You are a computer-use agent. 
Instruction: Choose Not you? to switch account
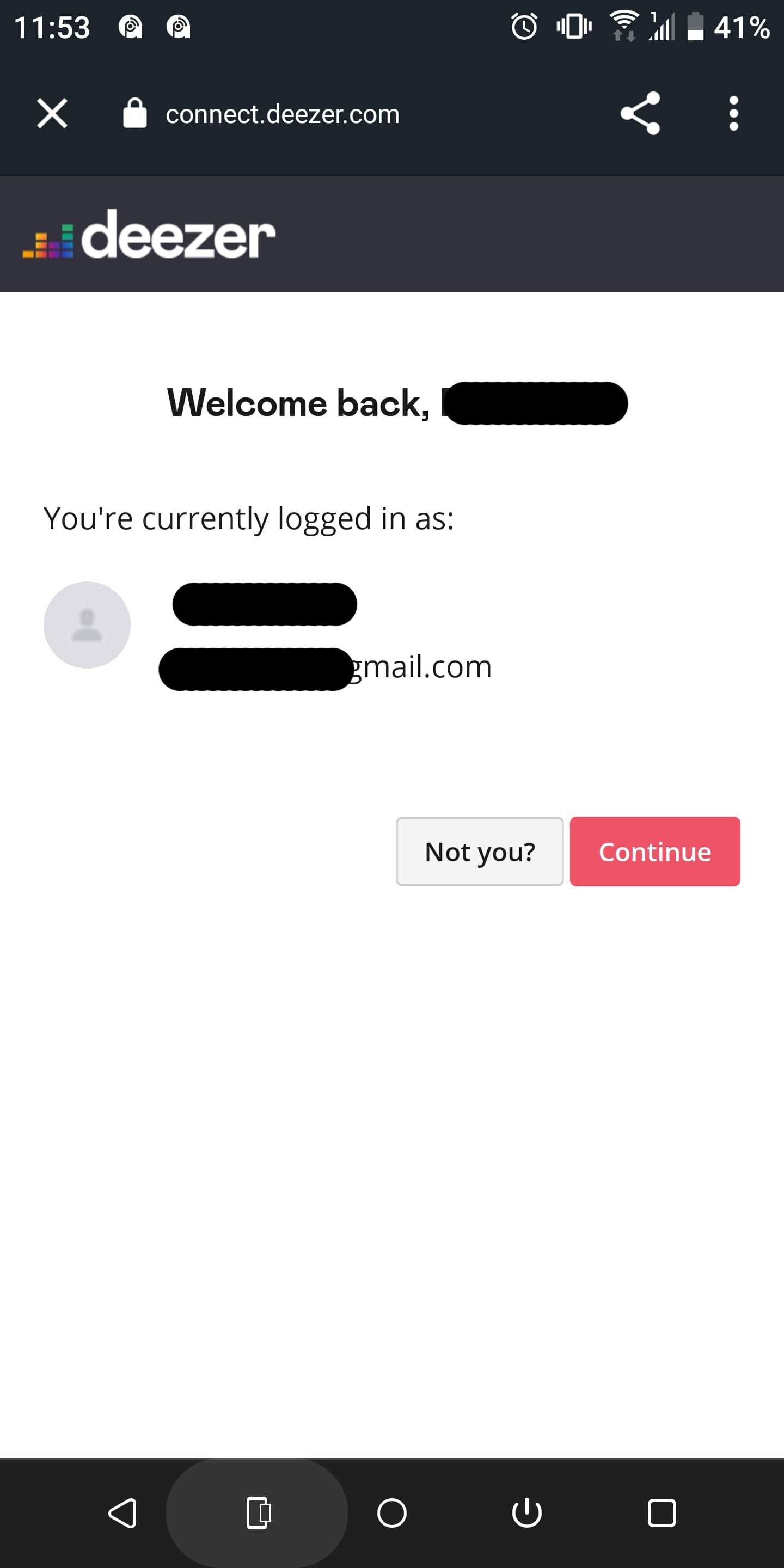479,851
